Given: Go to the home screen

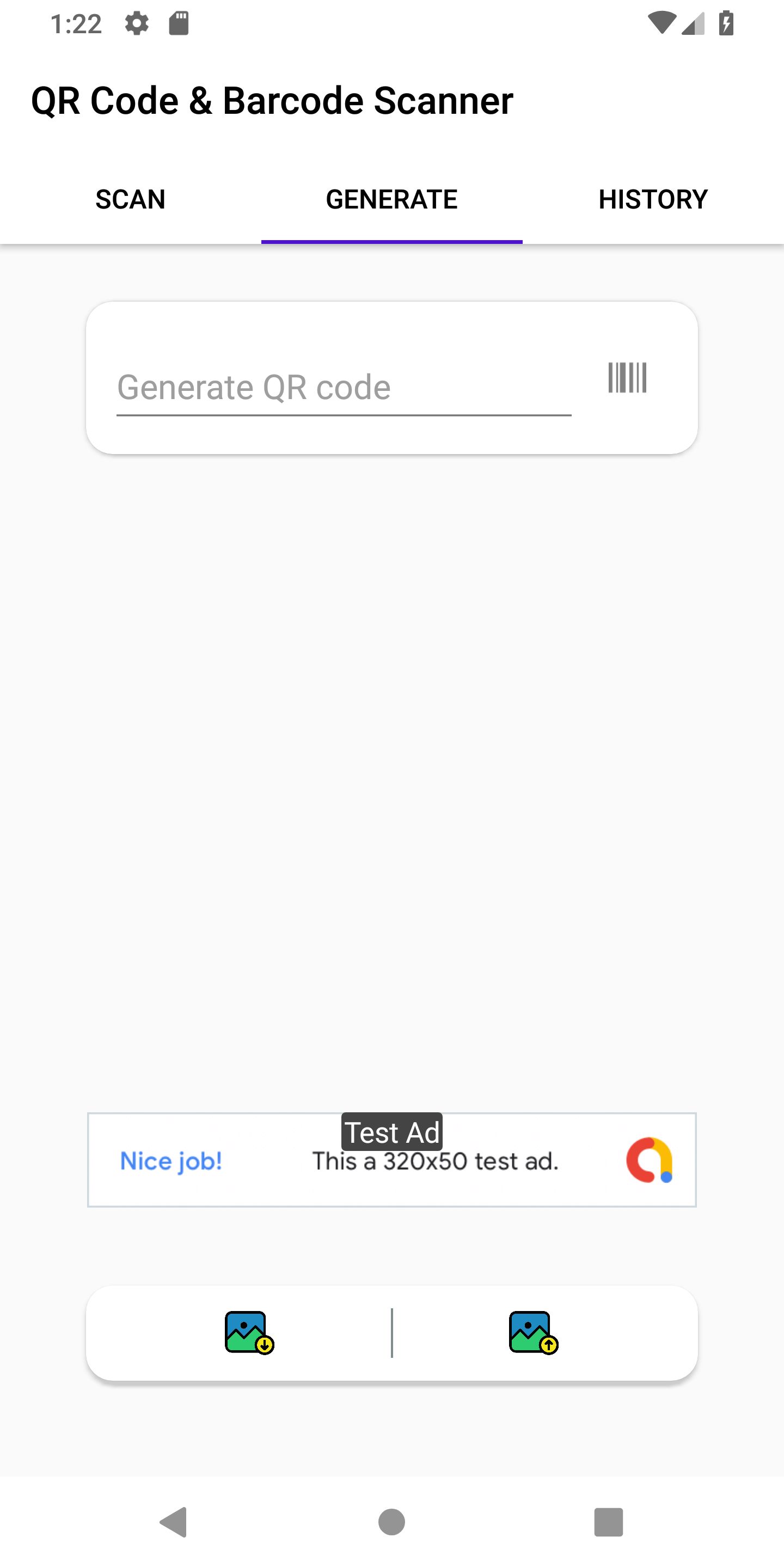Looking at the screenshot, I should 391,1522.
